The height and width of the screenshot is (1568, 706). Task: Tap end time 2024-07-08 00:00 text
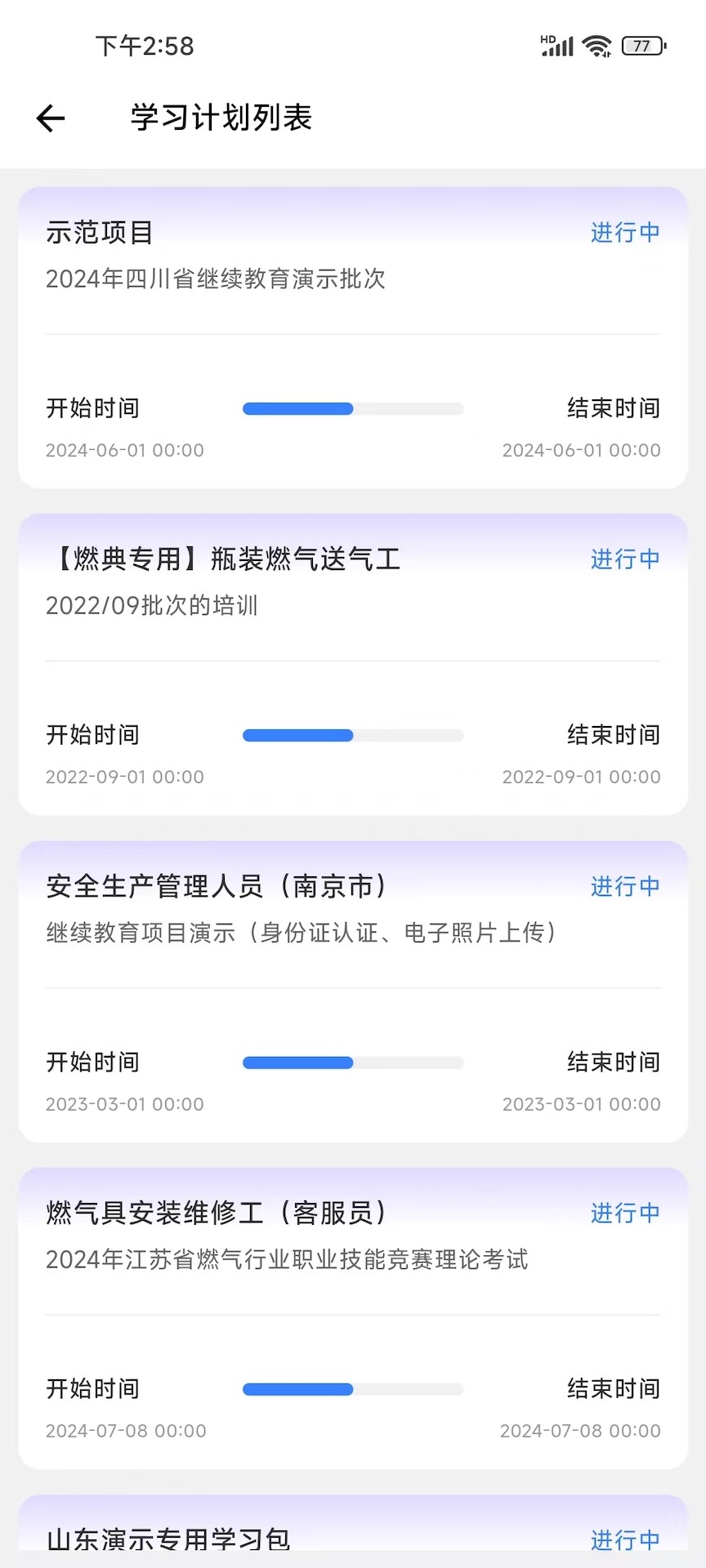581,1430
